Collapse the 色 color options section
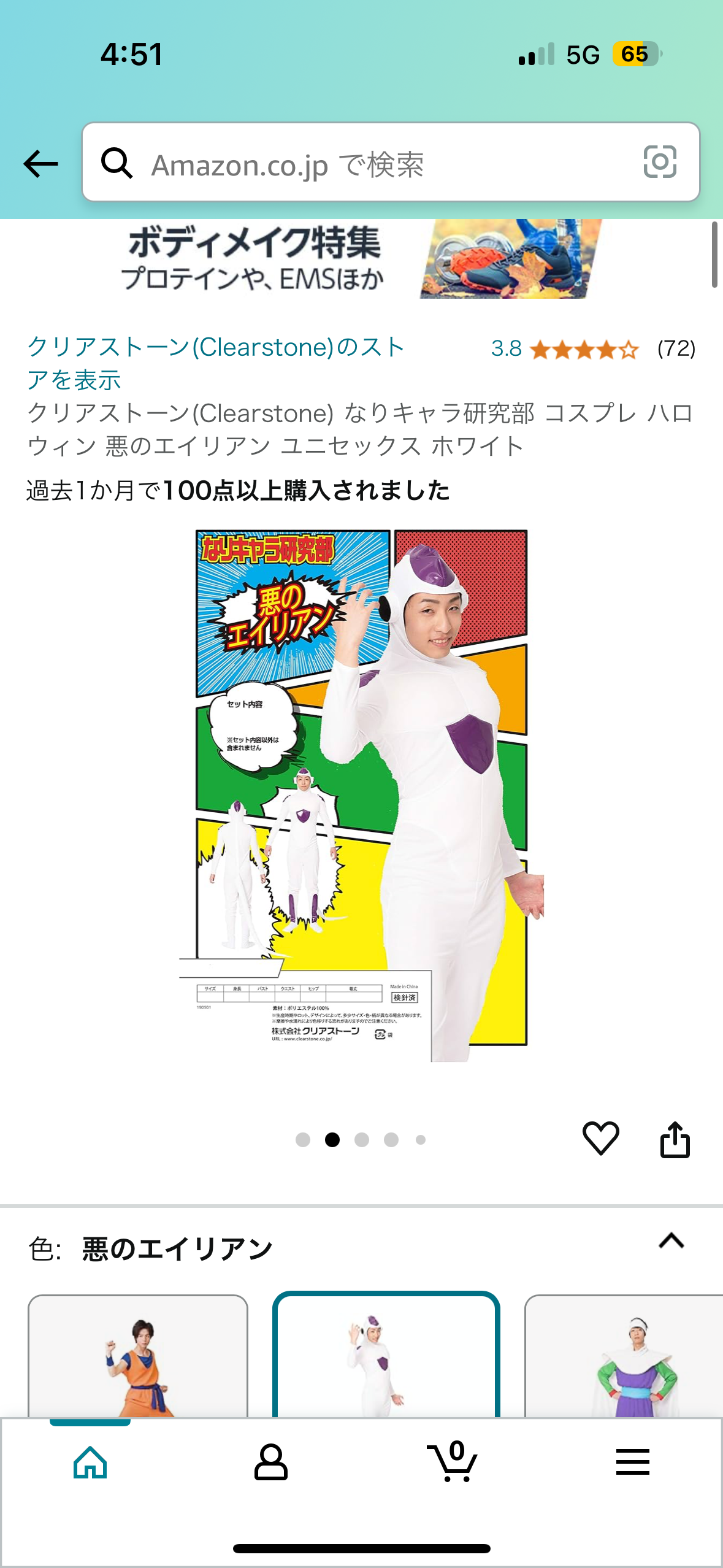 (671, 1240)
